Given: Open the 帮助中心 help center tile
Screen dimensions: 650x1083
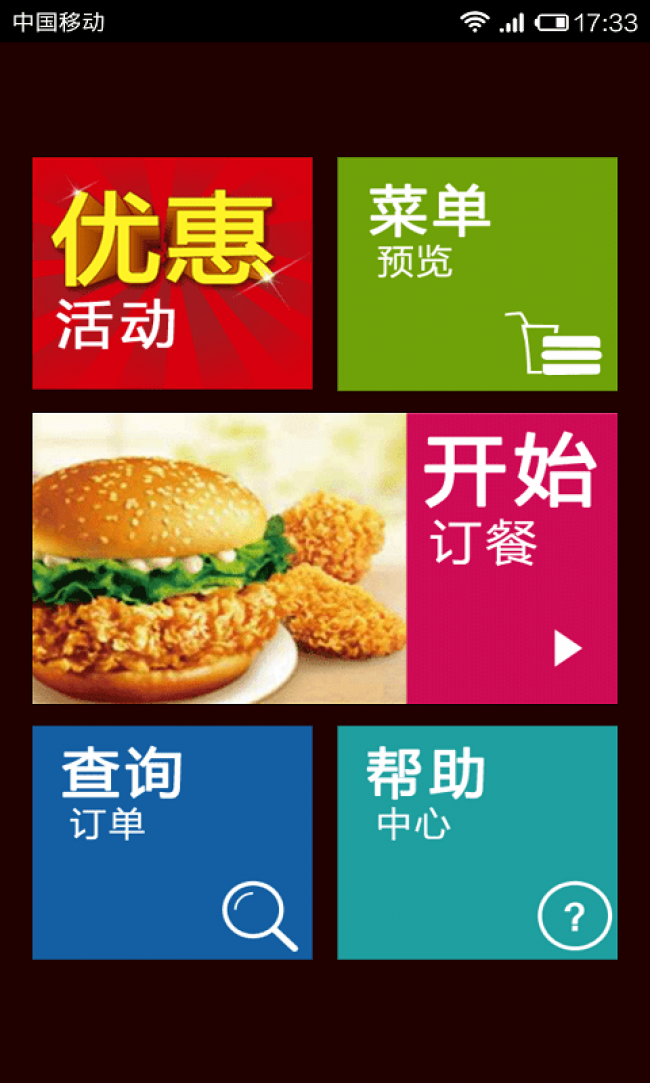Looking at the screenshot, I should pos(477,842).
